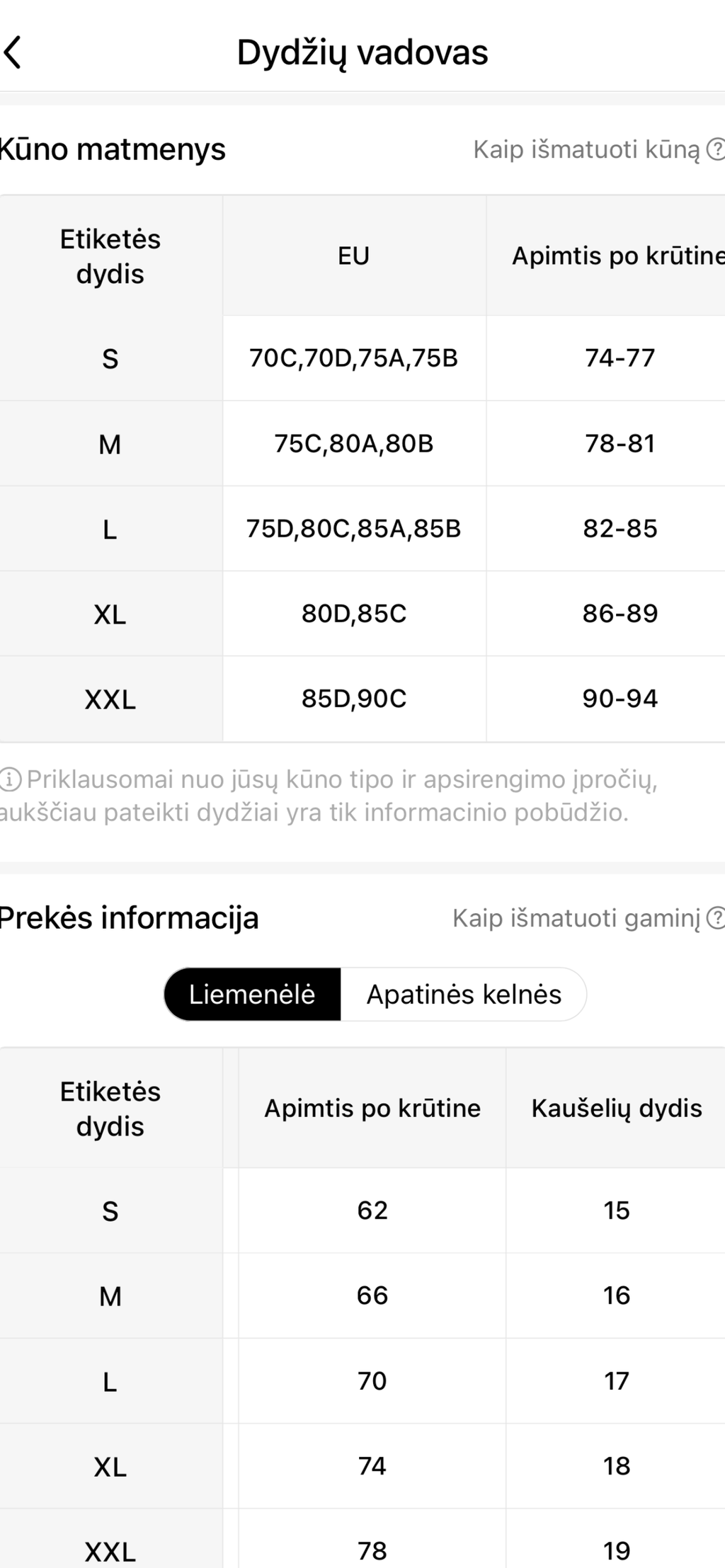Select the Apatinės kelnės tab
Screen dimensions: 725x1568
(464, 994)
